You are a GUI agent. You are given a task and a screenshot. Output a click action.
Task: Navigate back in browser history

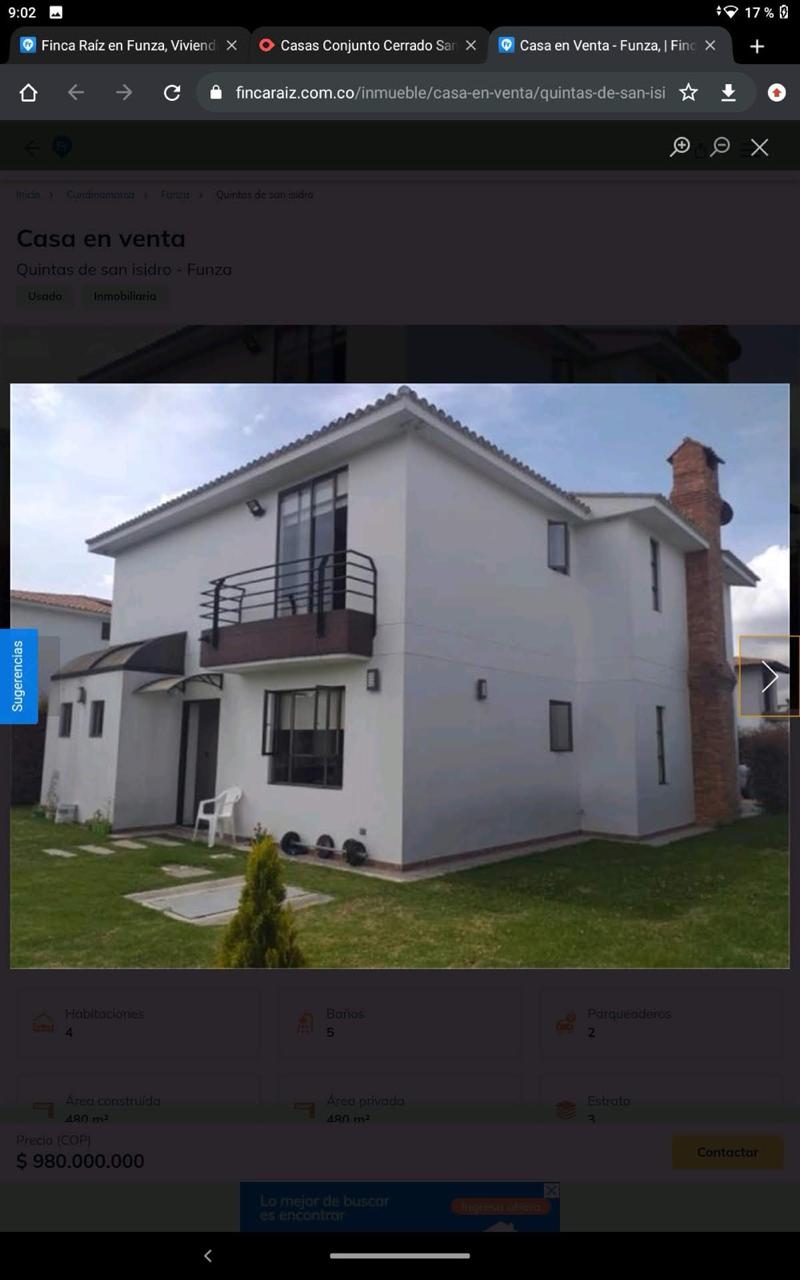point(76,93)
